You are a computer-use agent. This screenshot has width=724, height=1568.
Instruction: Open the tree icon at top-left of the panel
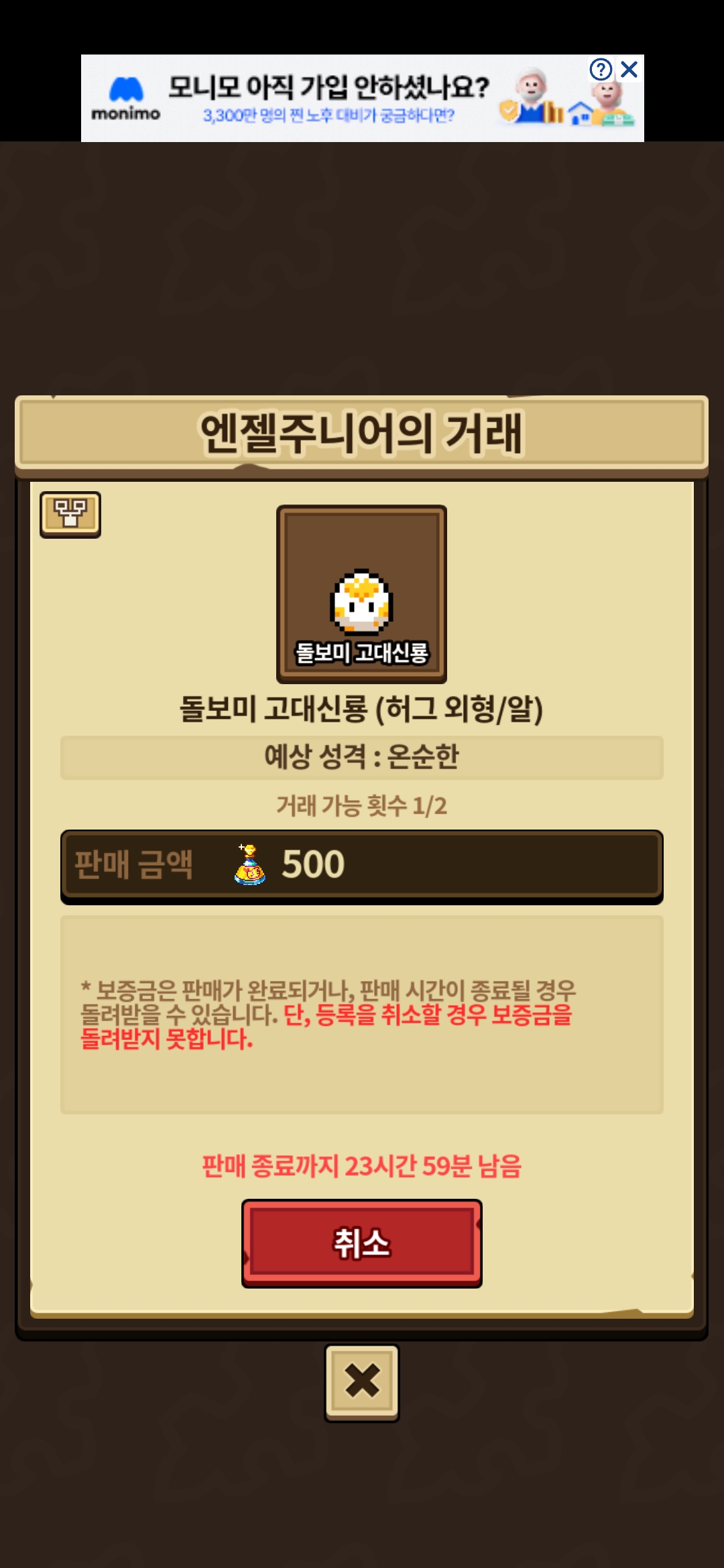click(x=70, y=514)
